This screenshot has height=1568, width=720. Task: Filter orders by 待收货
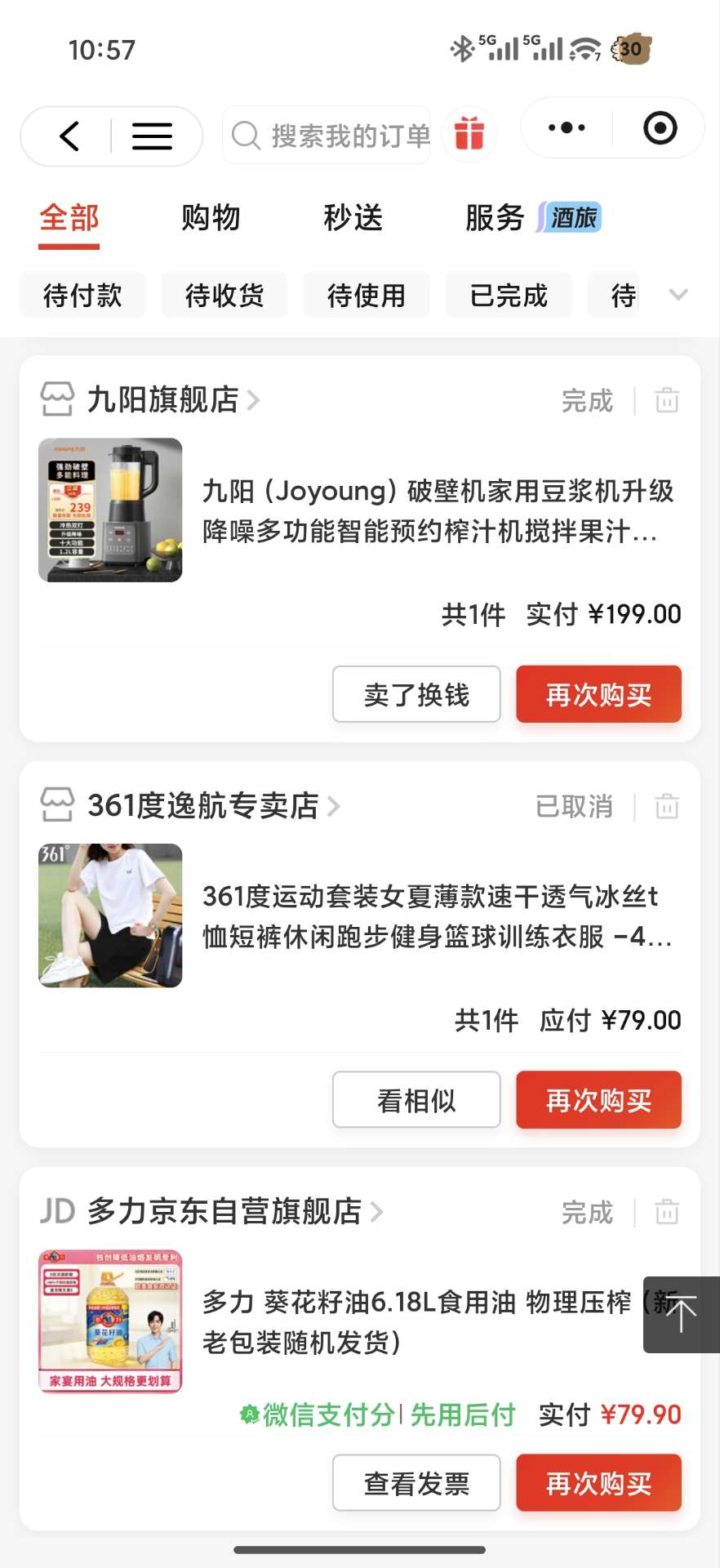click(x=224, y=295)
